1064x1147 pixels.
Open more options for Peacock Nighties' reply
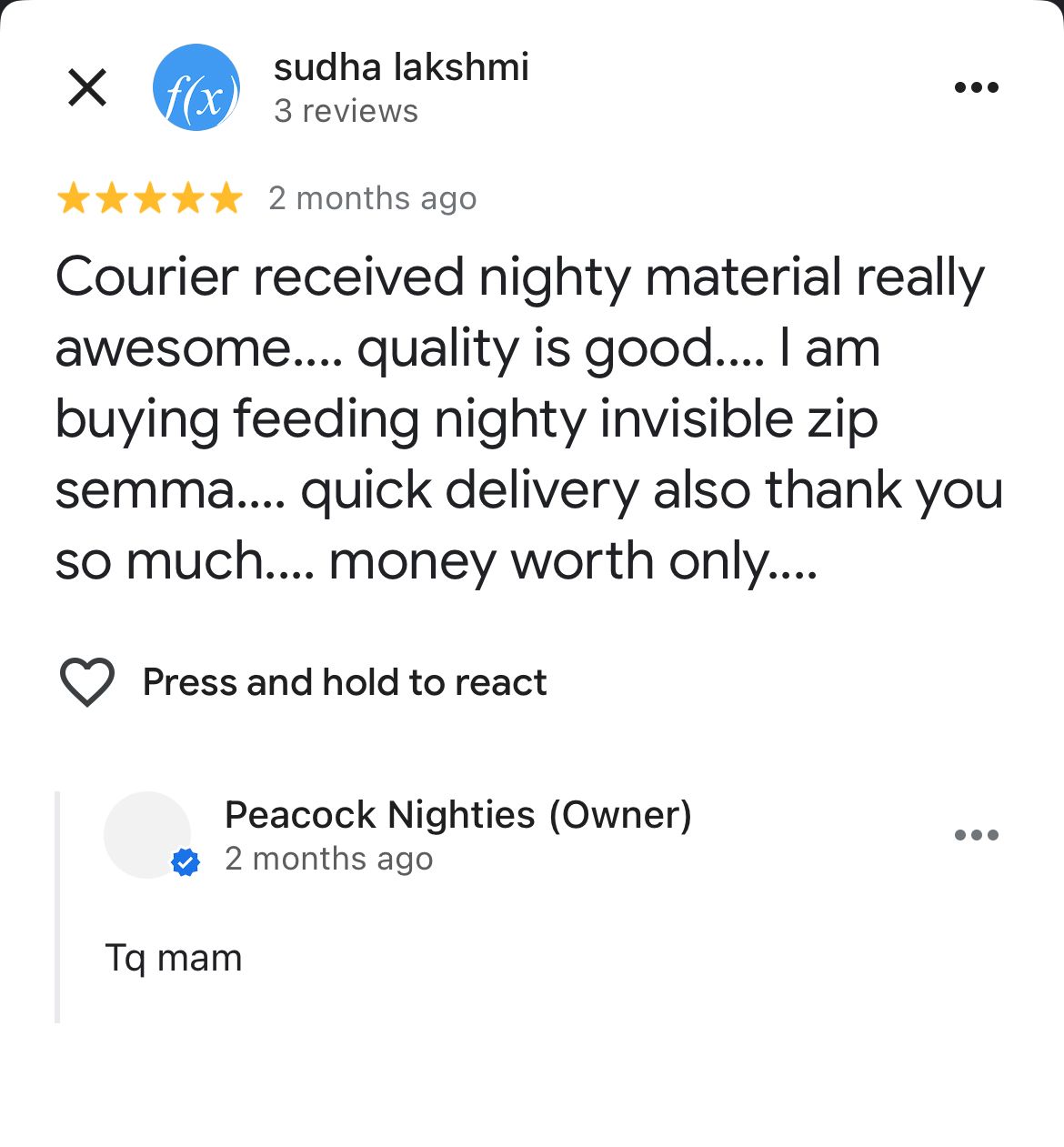point(976,835)
